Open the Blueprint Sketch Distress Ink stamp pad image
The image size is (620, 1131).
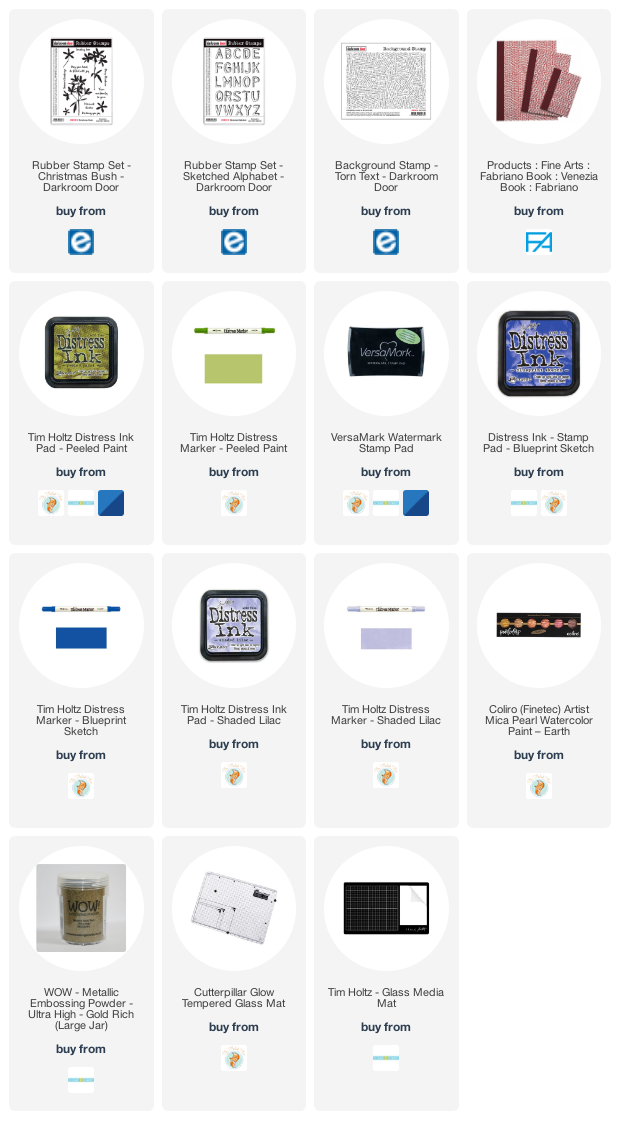[x=539, y=353]
